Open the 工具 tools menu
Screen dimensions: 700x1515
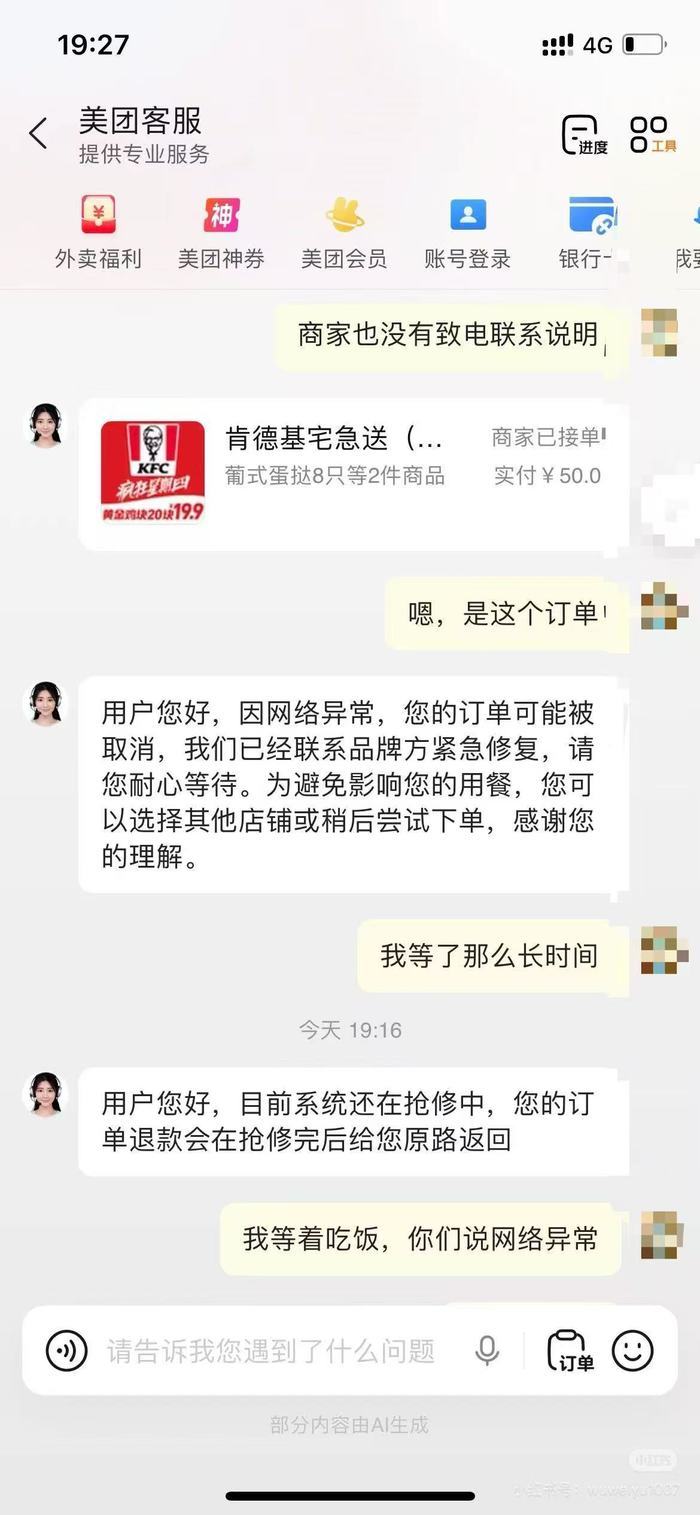coord(651,135)
